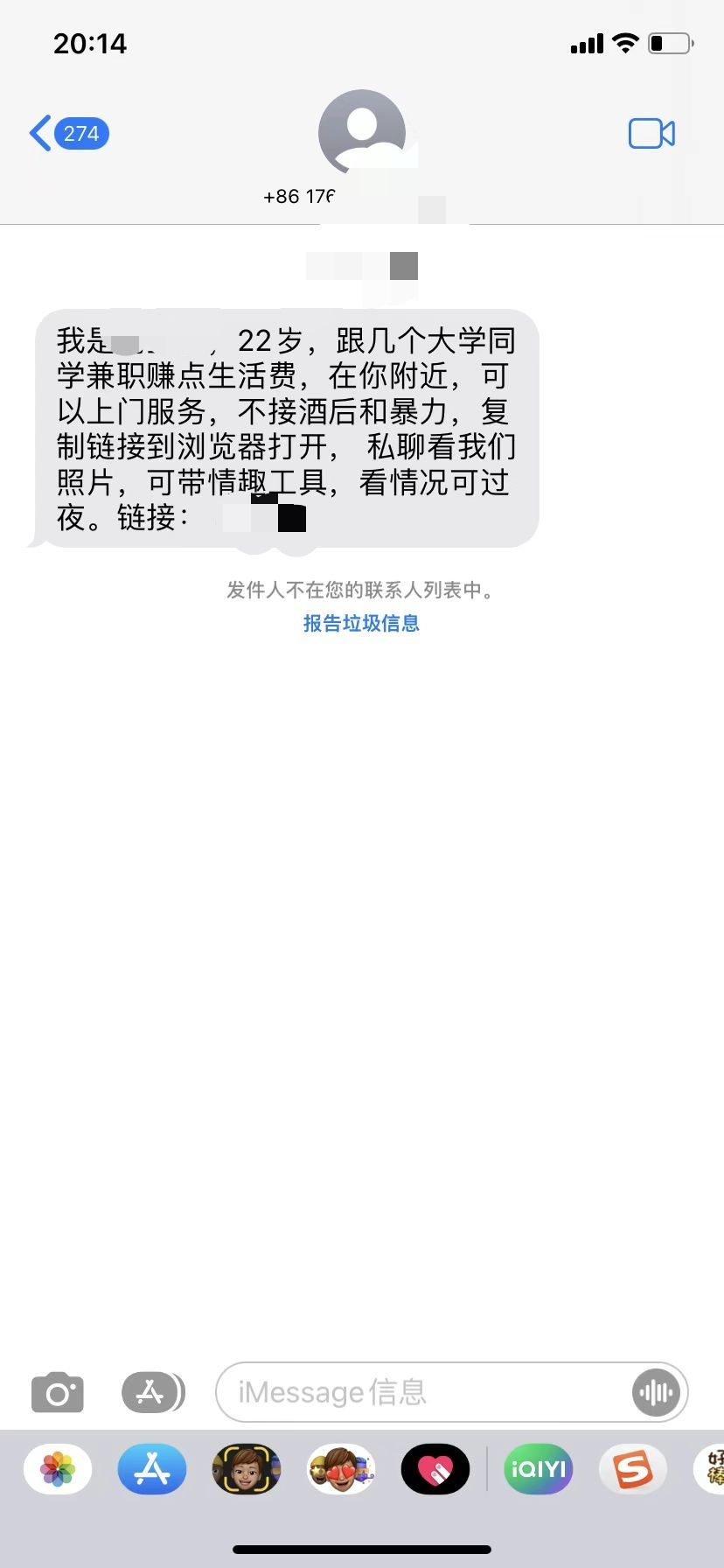Open Digital Touch heart in the app strip
This screenshot has width=724, height=1568.
click(435, 1469)
